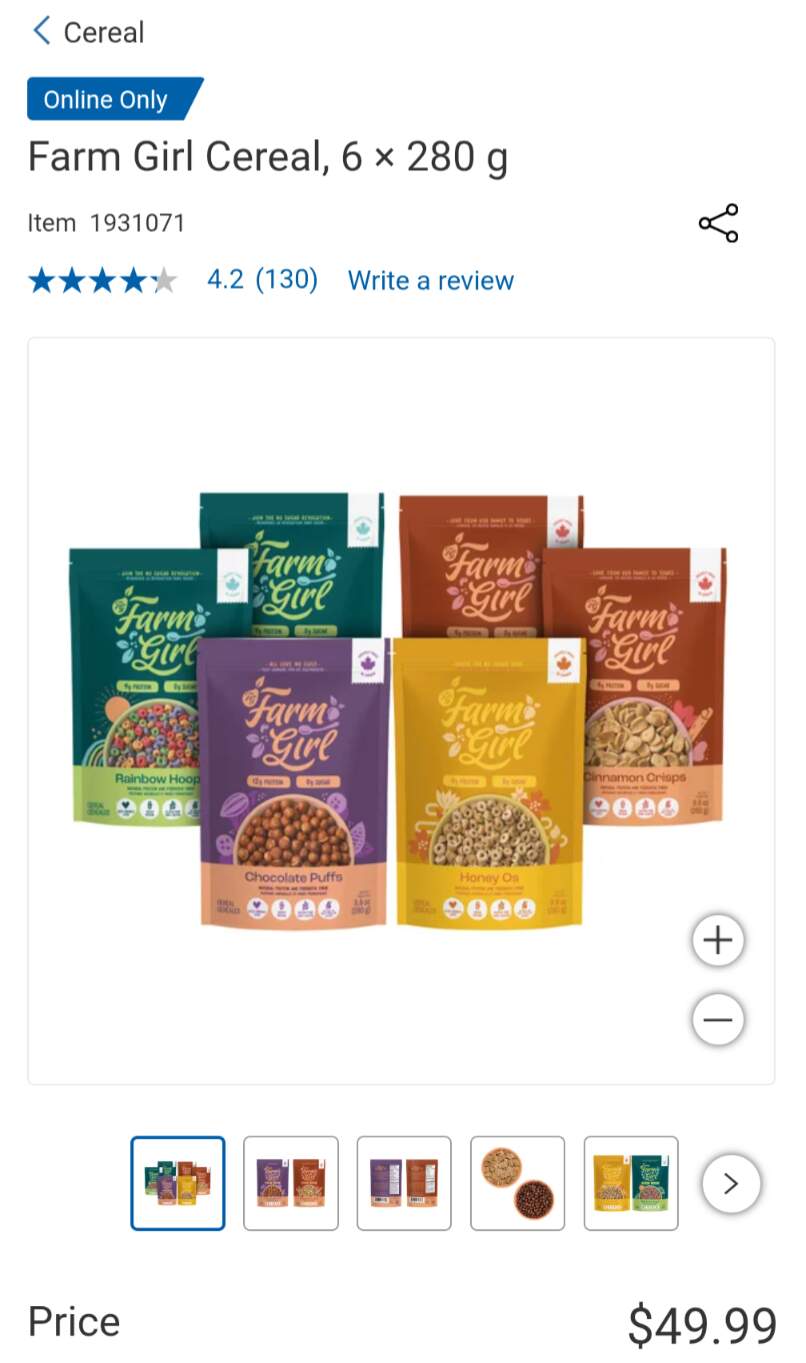View the thumbnail with yellow and green bags

tap(630, 1183)
